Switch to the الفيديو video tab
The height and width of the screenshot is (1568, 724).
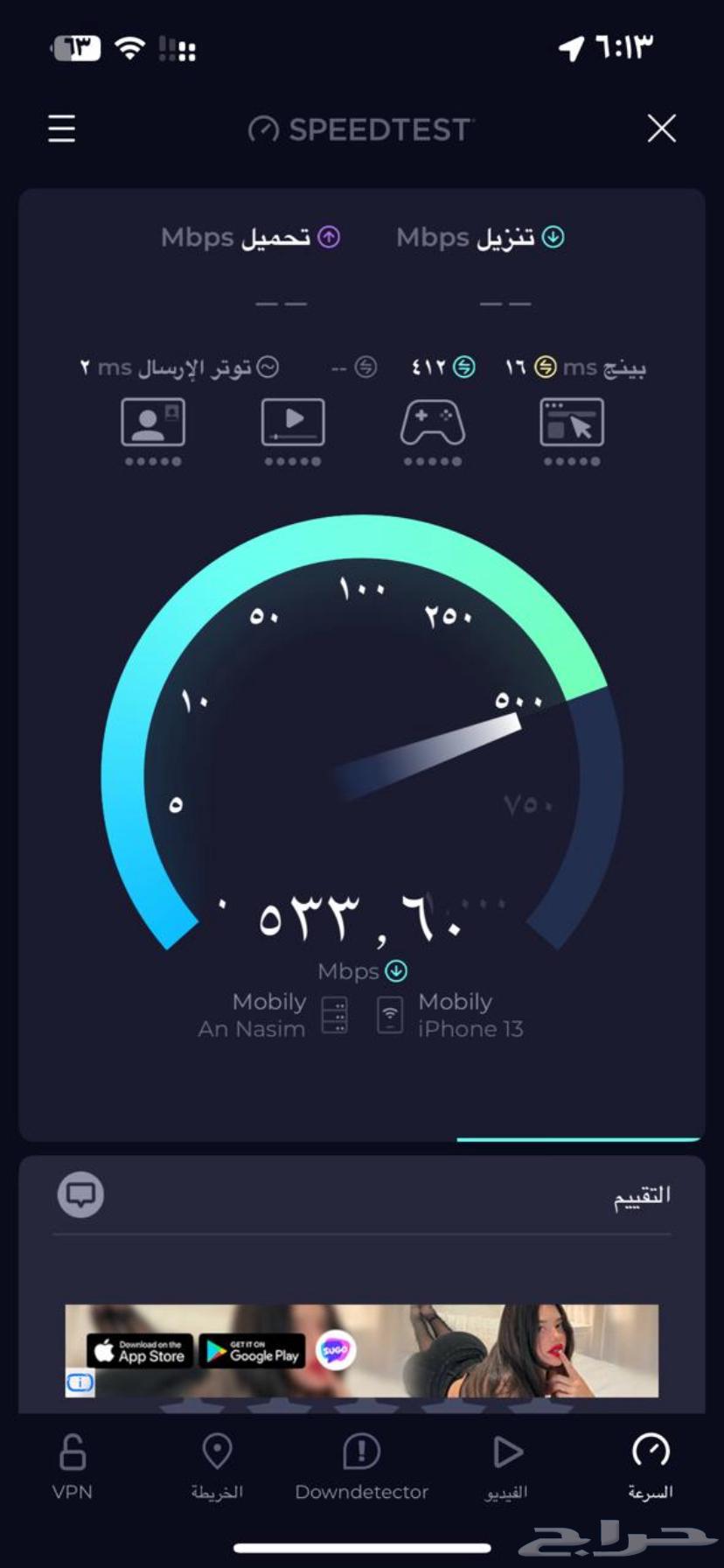pos(506,1468)
